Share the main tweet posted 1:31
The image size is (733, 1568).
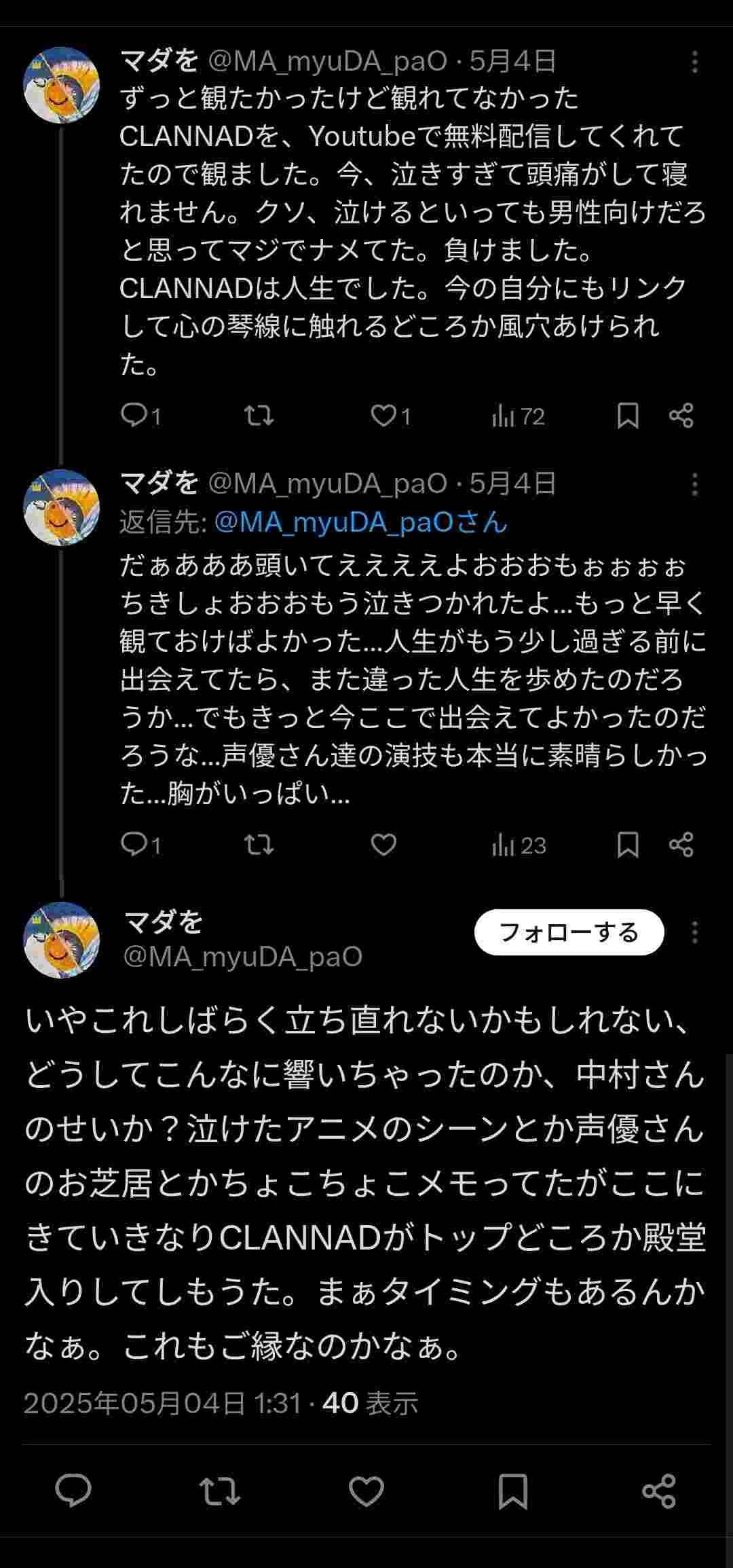[659, 1491]
